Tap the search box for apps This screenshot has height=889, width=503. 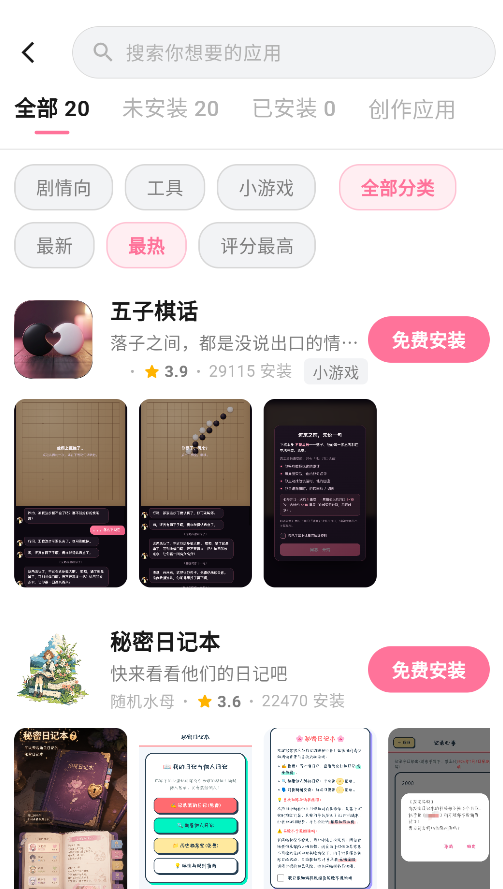click(x=284, y=52)
